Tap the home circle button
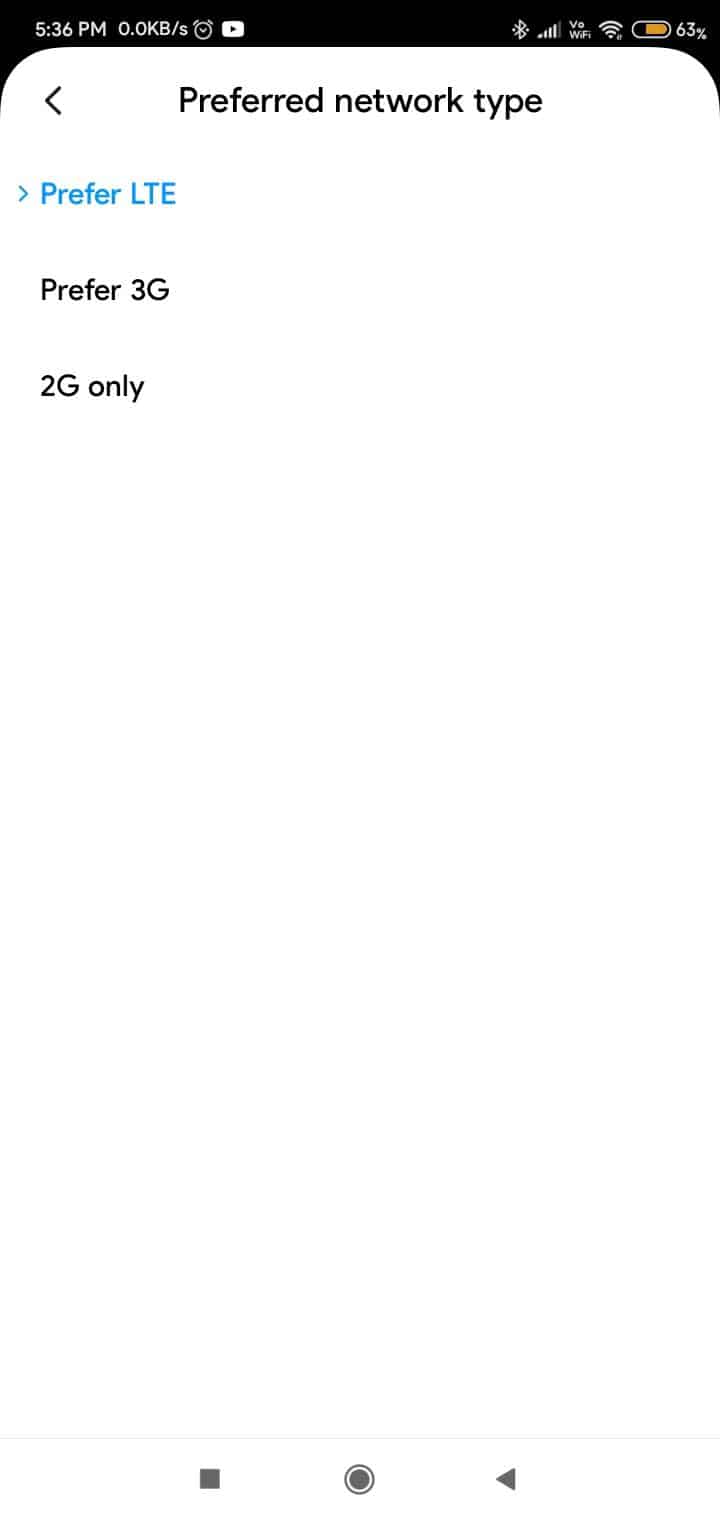 (x=359, y=1479)
